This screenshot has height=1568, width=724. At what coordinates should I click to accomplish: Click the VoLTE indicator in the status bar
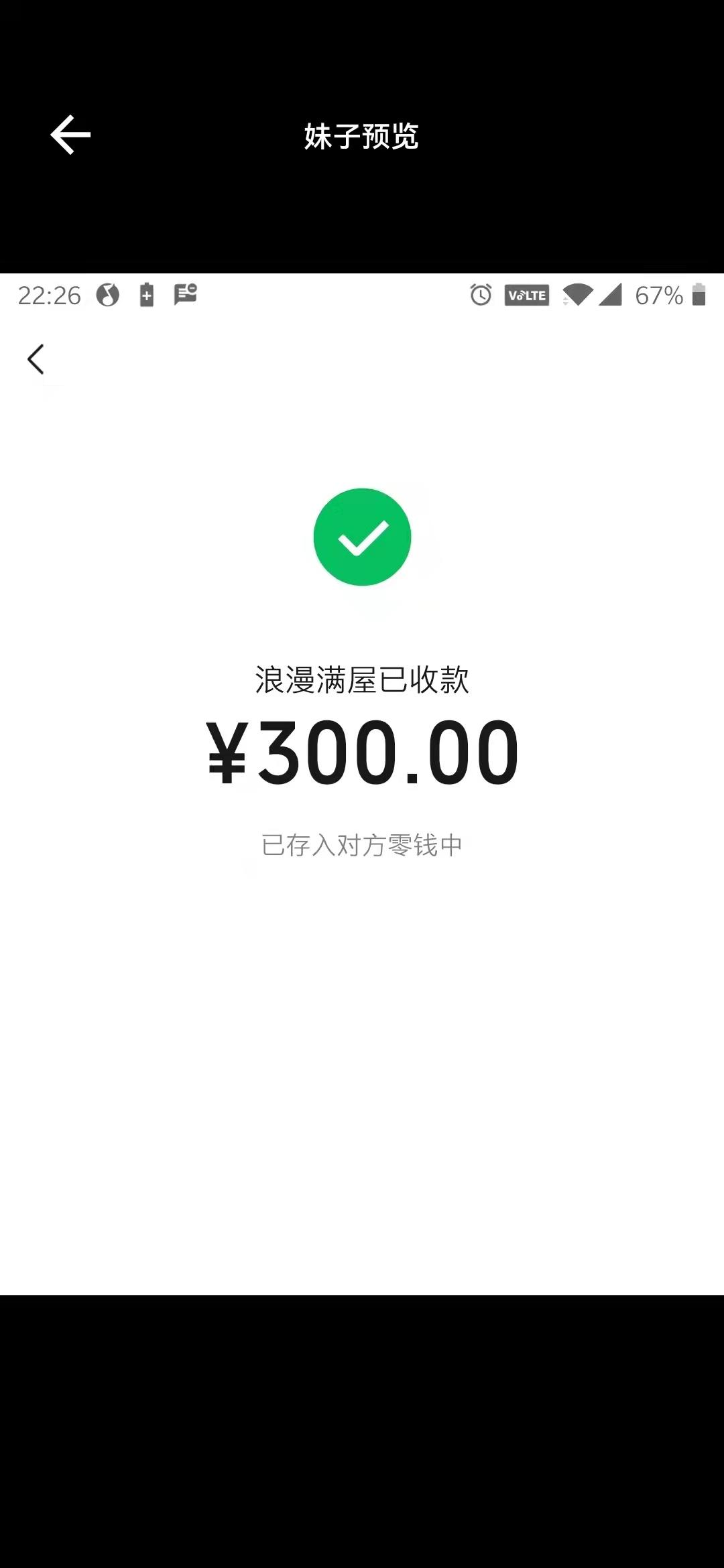(x=526, y=295)
